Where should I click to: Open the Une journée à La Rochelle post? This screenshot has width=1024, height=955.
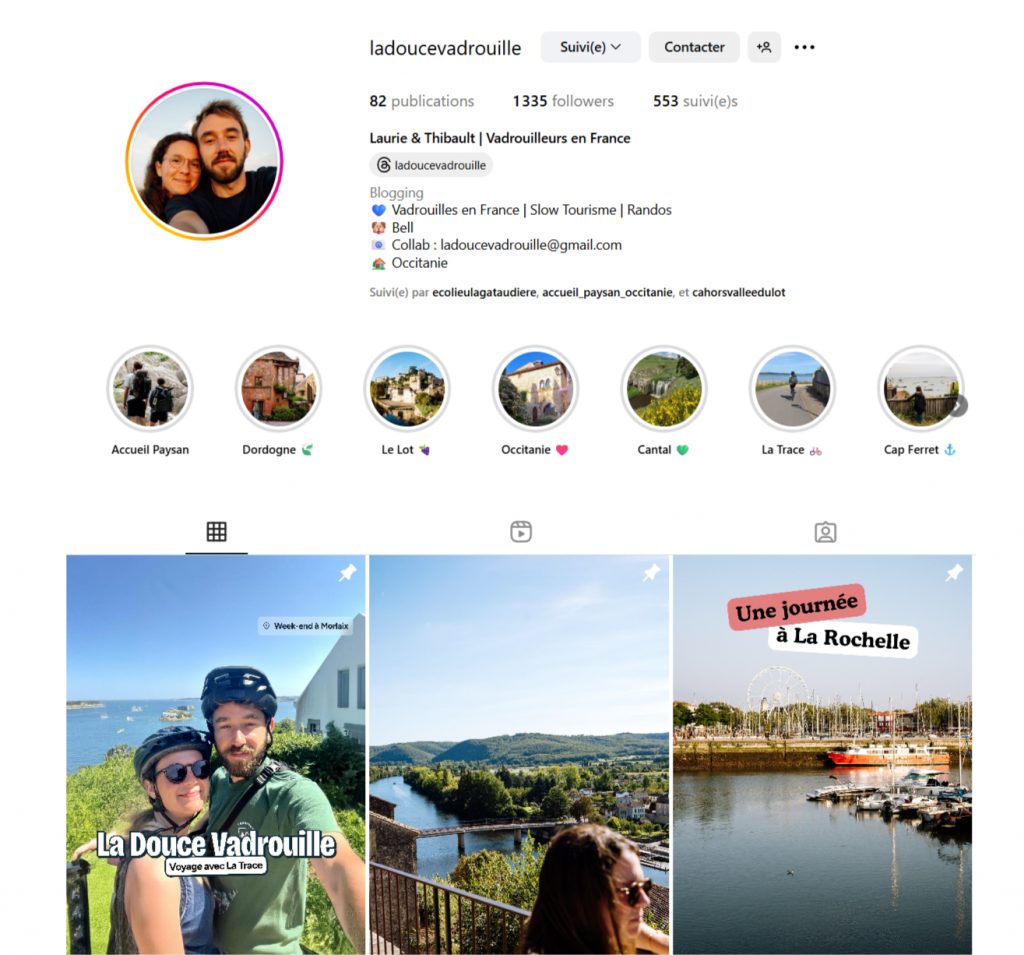point(822,754)
